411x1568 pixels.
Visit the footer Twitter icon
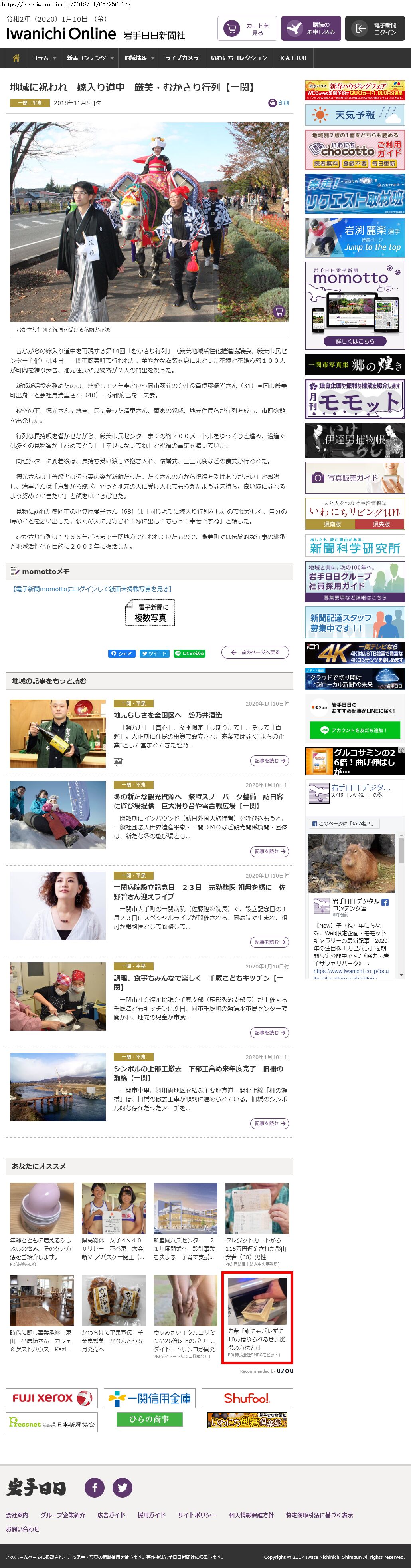click(x=122, y=1487)
